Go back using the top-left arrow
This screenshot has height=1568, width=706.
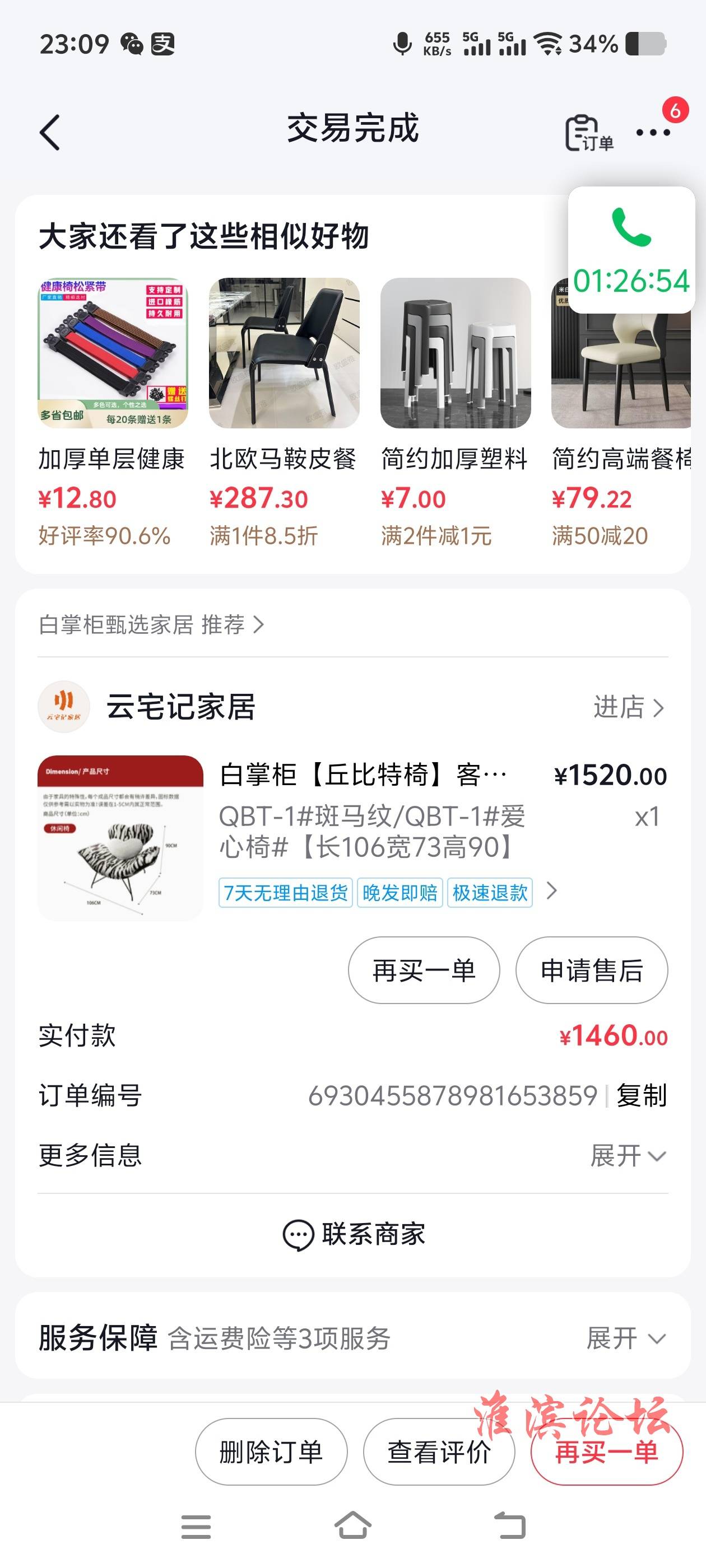pos(50,132)
